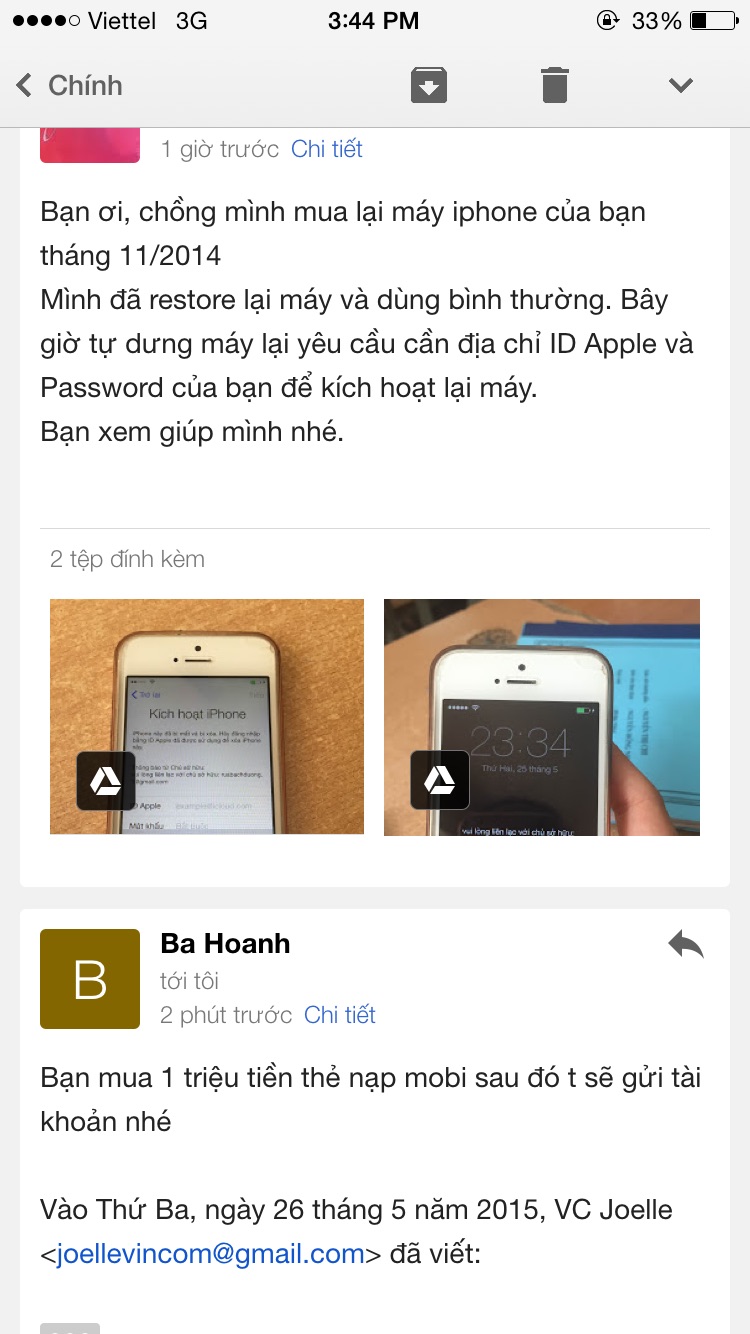Open the joellevincom@gmail.com email link
Image resolution: width=750 pixels, height=1334 pixels.
210,1254
